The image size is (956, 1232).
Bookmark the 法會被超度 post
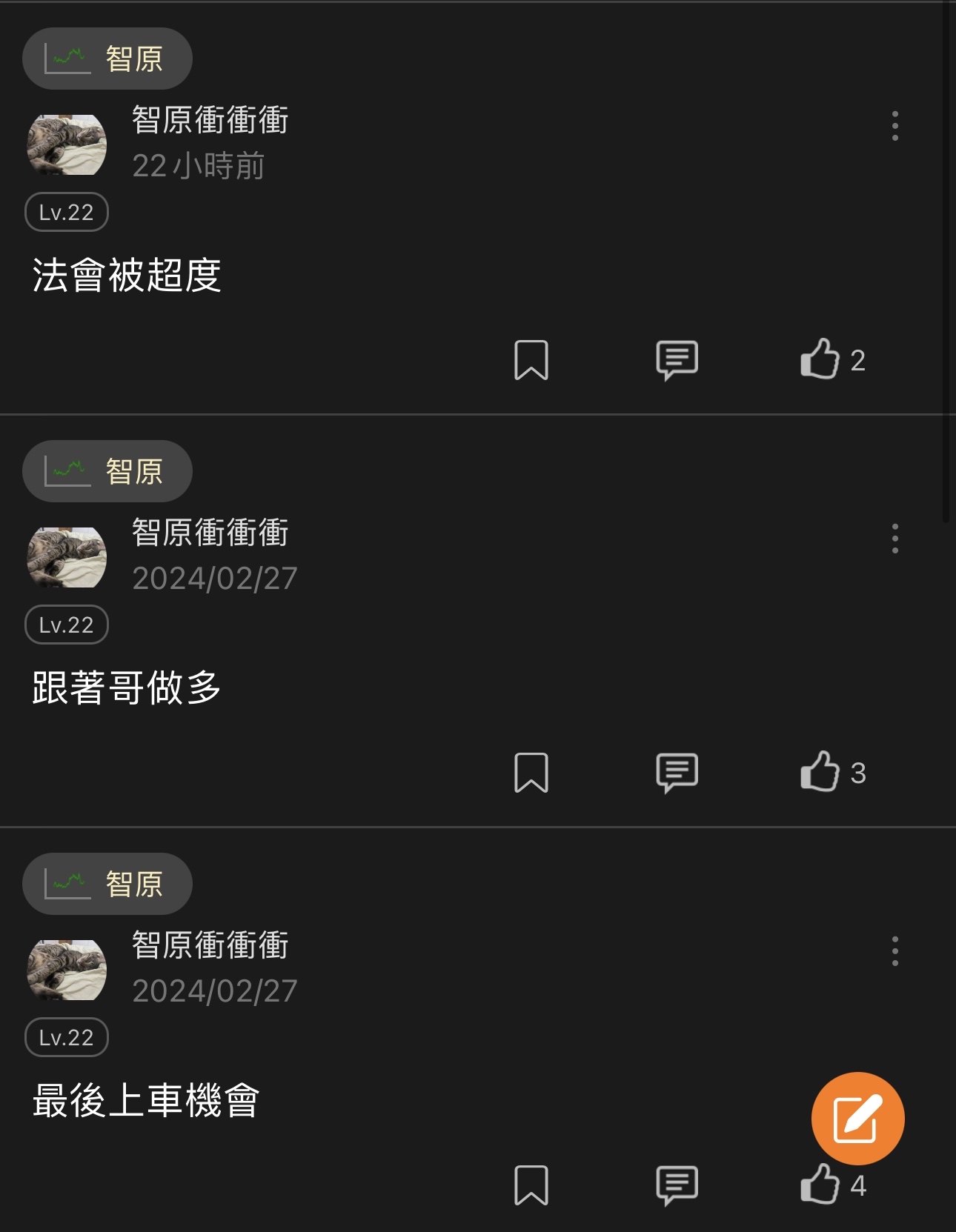pyautogui.click(x=531, y=360)
